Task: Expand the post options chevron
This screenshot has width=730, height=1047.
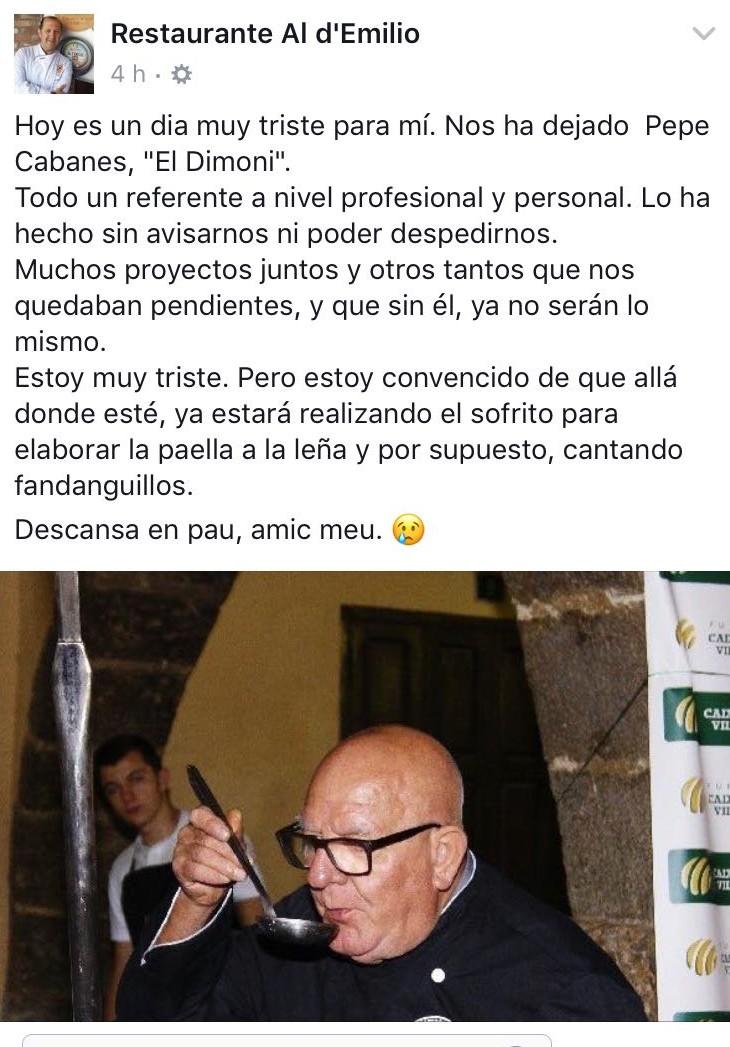Action: click(704, 34)
